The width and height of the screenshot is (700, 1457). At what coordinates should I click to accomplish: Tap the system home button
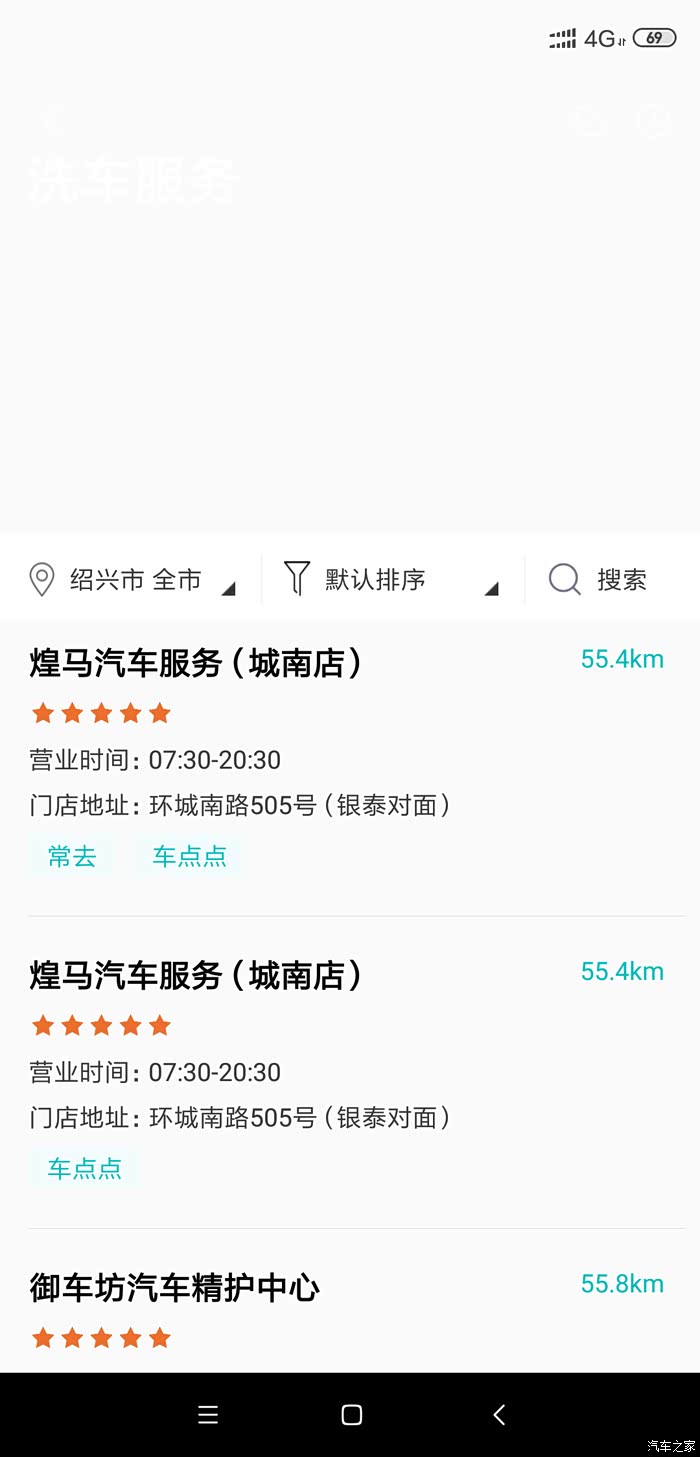[351, 1414]
